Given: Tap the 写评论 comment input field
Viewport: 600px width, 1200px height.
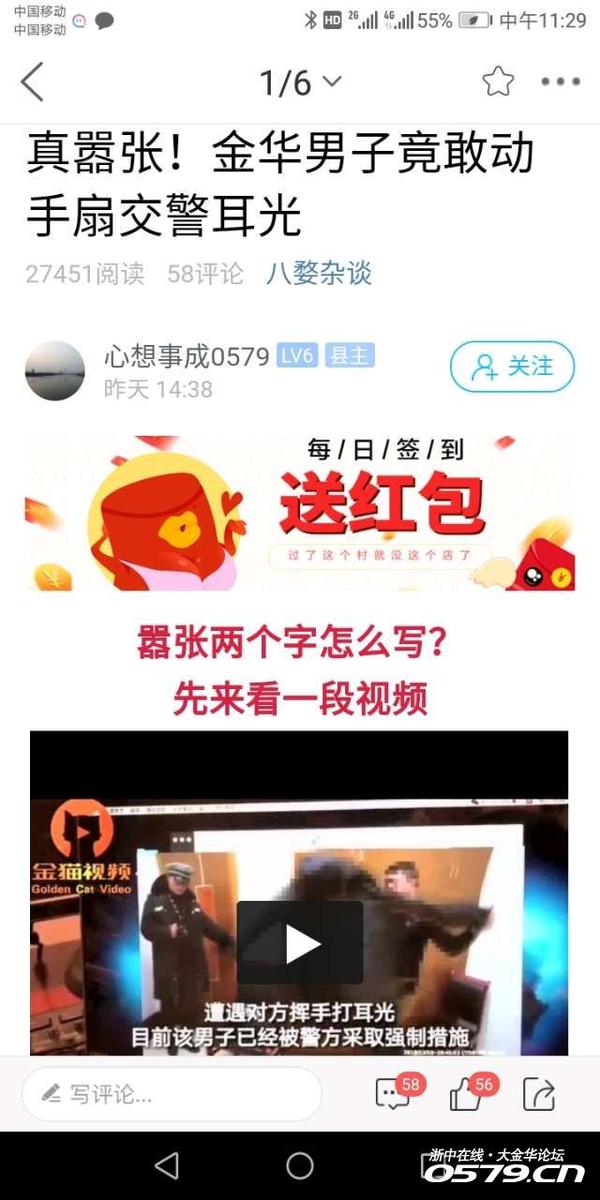Looking at the screenshot, I should point(172,1094).
